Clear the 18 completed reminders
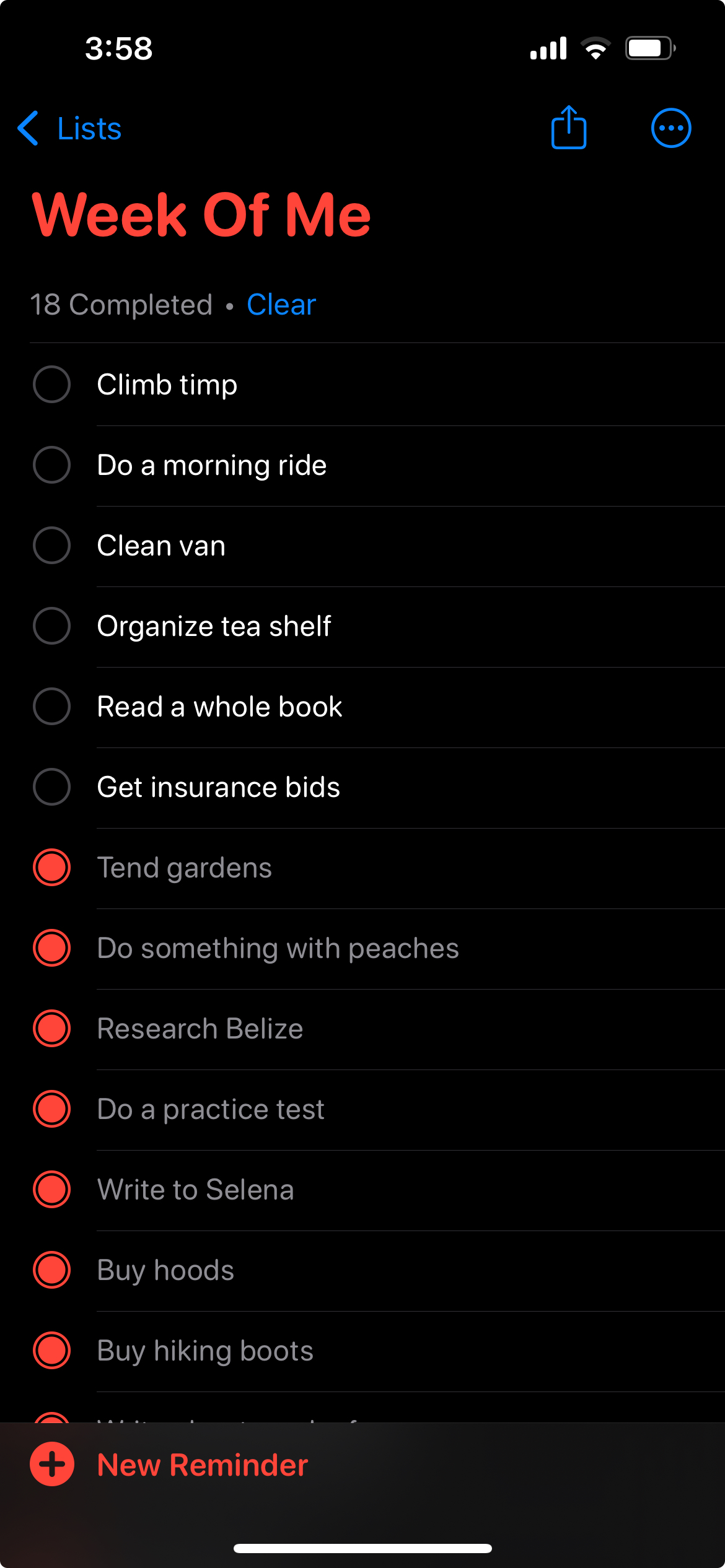 [281, 305]
